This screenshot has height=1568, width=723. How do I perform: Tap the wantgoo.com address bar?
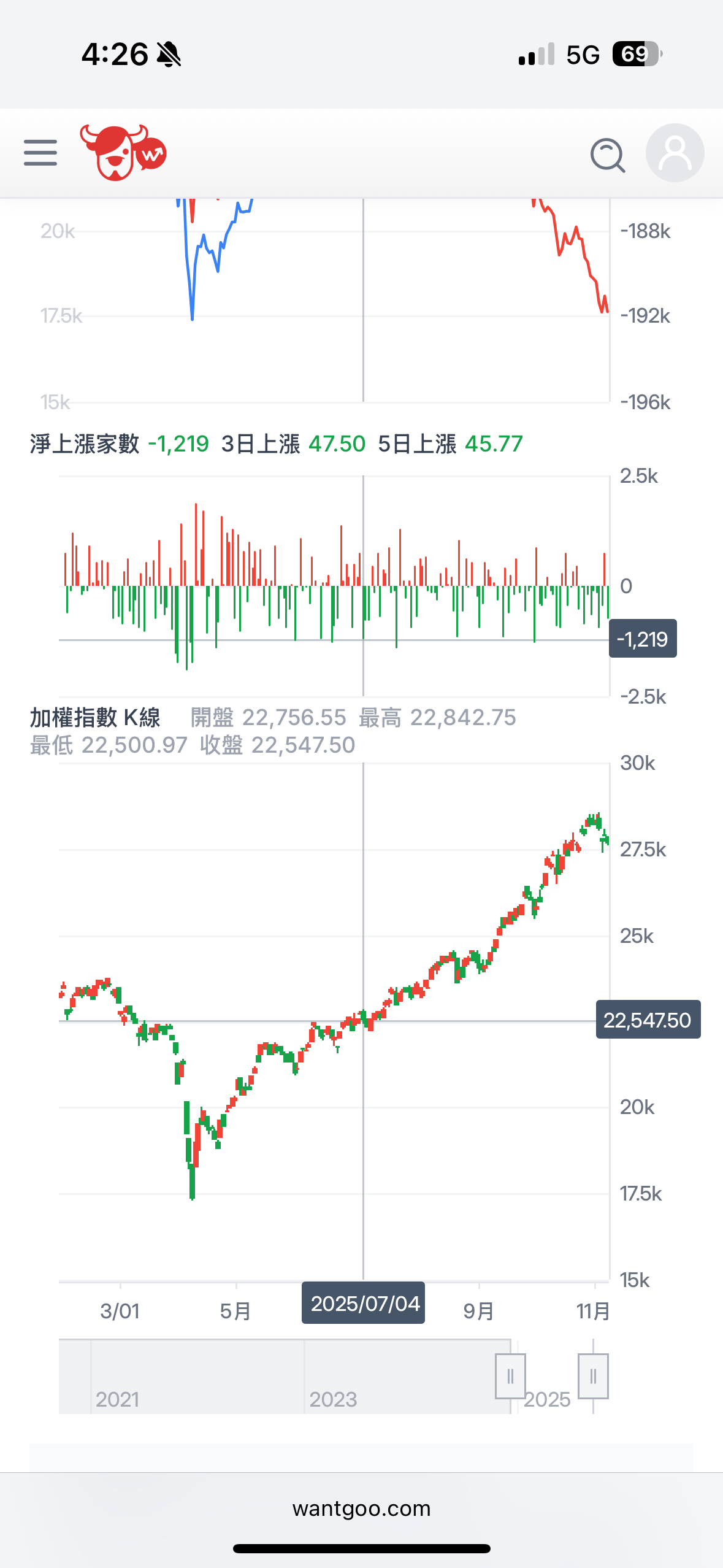pos(361,1508)
